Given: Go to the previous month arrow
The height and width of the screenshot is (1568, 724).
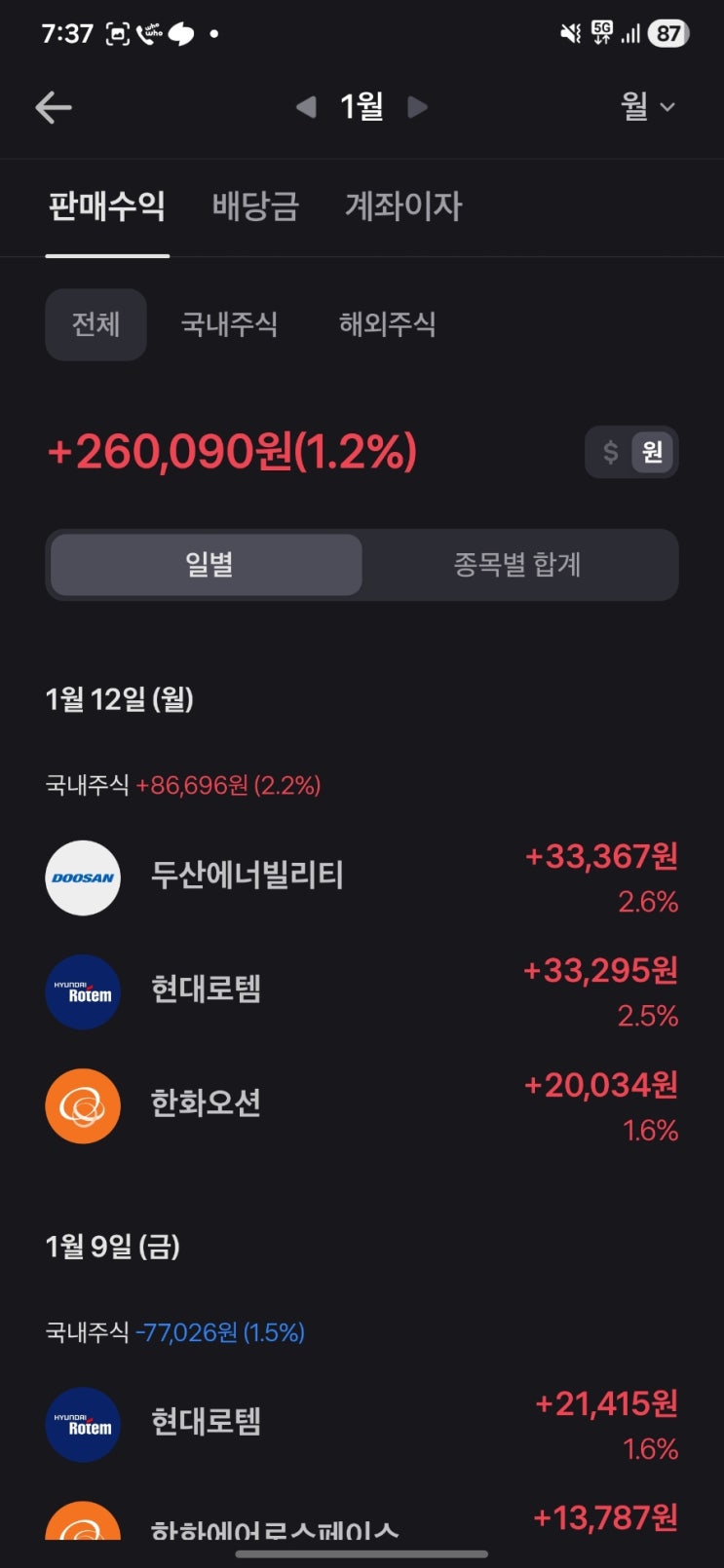Looking at the screenshot, I should tap(306, 107).
